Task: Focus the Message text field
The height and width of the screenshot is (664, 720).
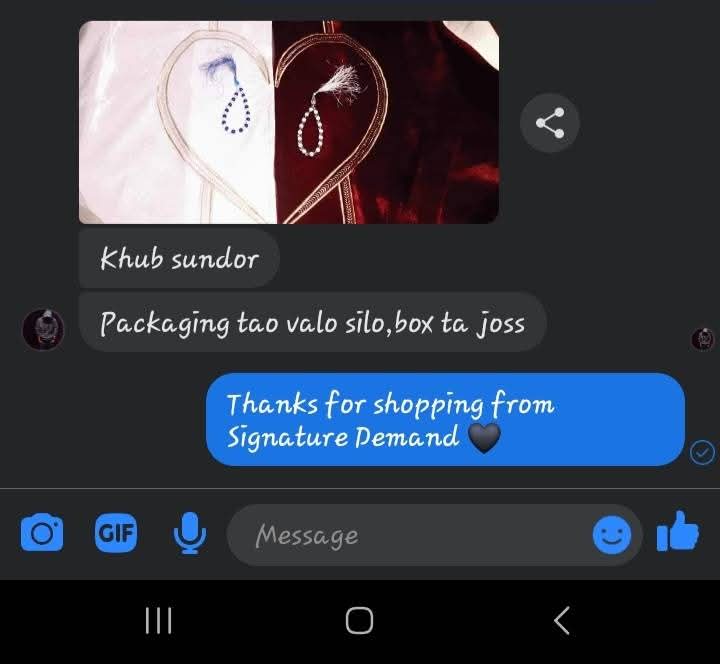Action: pyautogui.click(x=410, y=536)
